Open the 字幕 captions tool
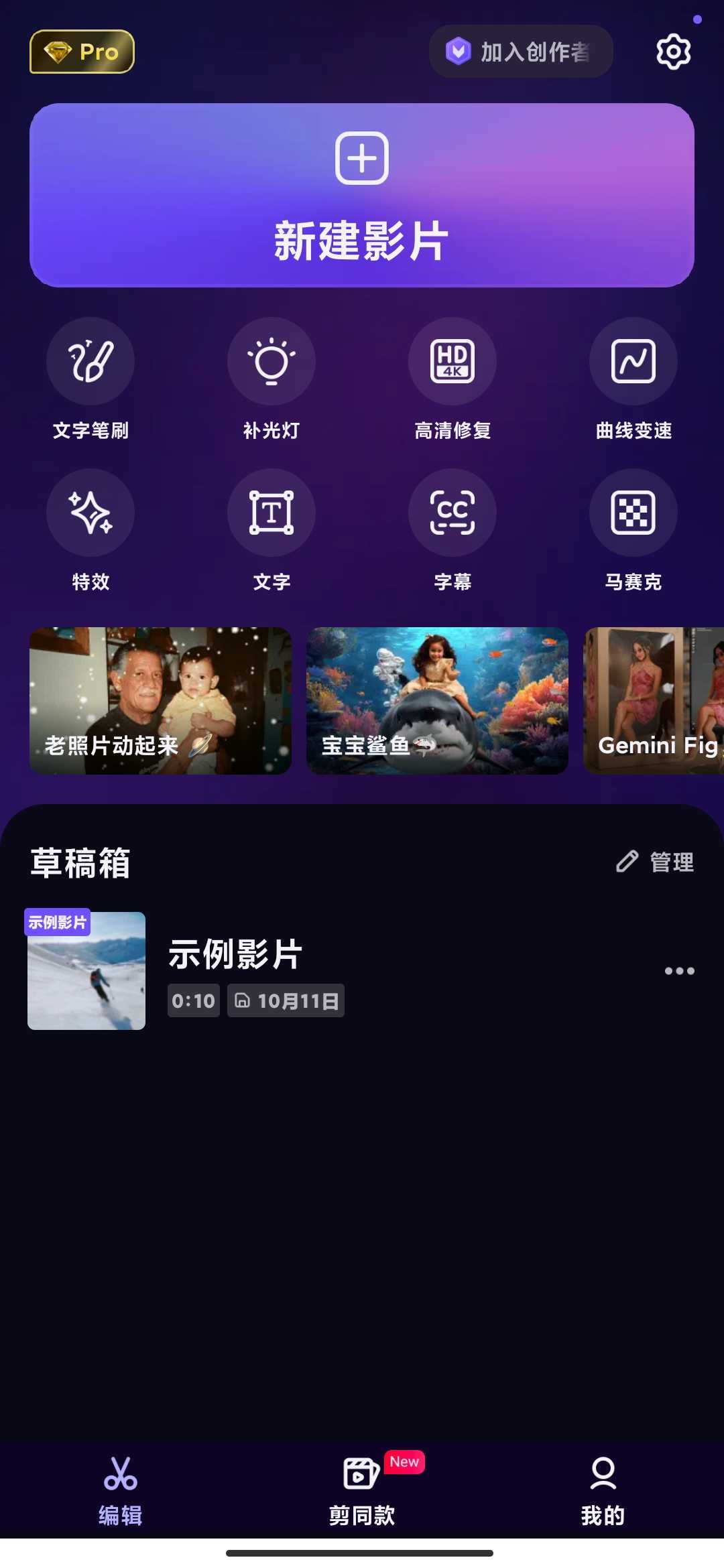The image size is (724, 1568). [452, 513]
